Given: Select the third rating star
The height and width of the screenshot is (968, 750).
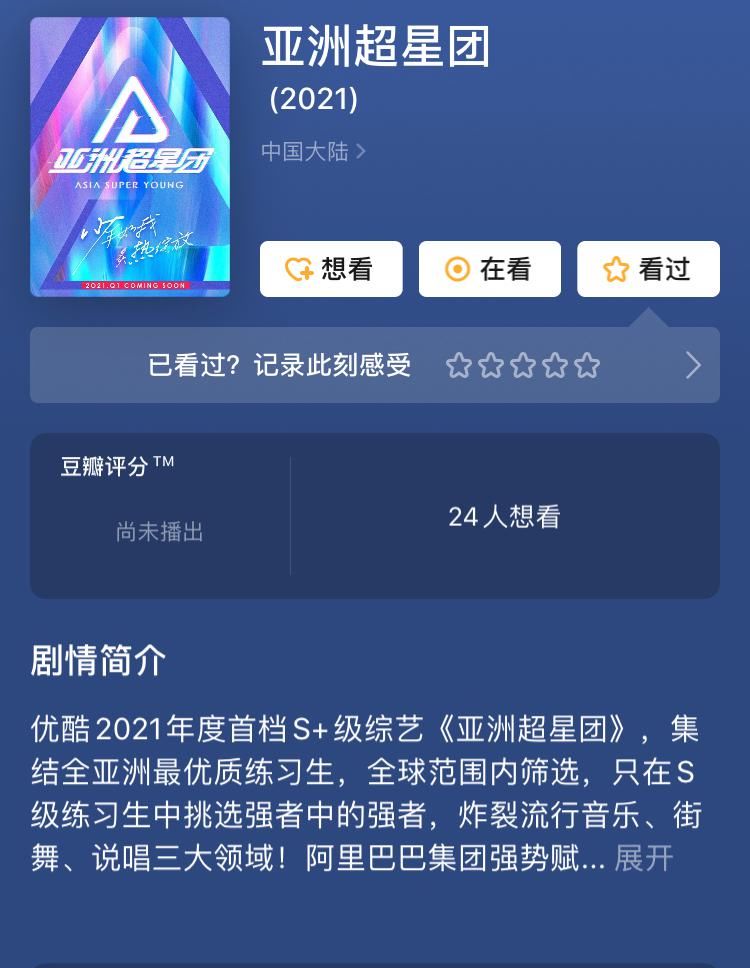Looking at the screenshot, I should click(x=523, y=366).
